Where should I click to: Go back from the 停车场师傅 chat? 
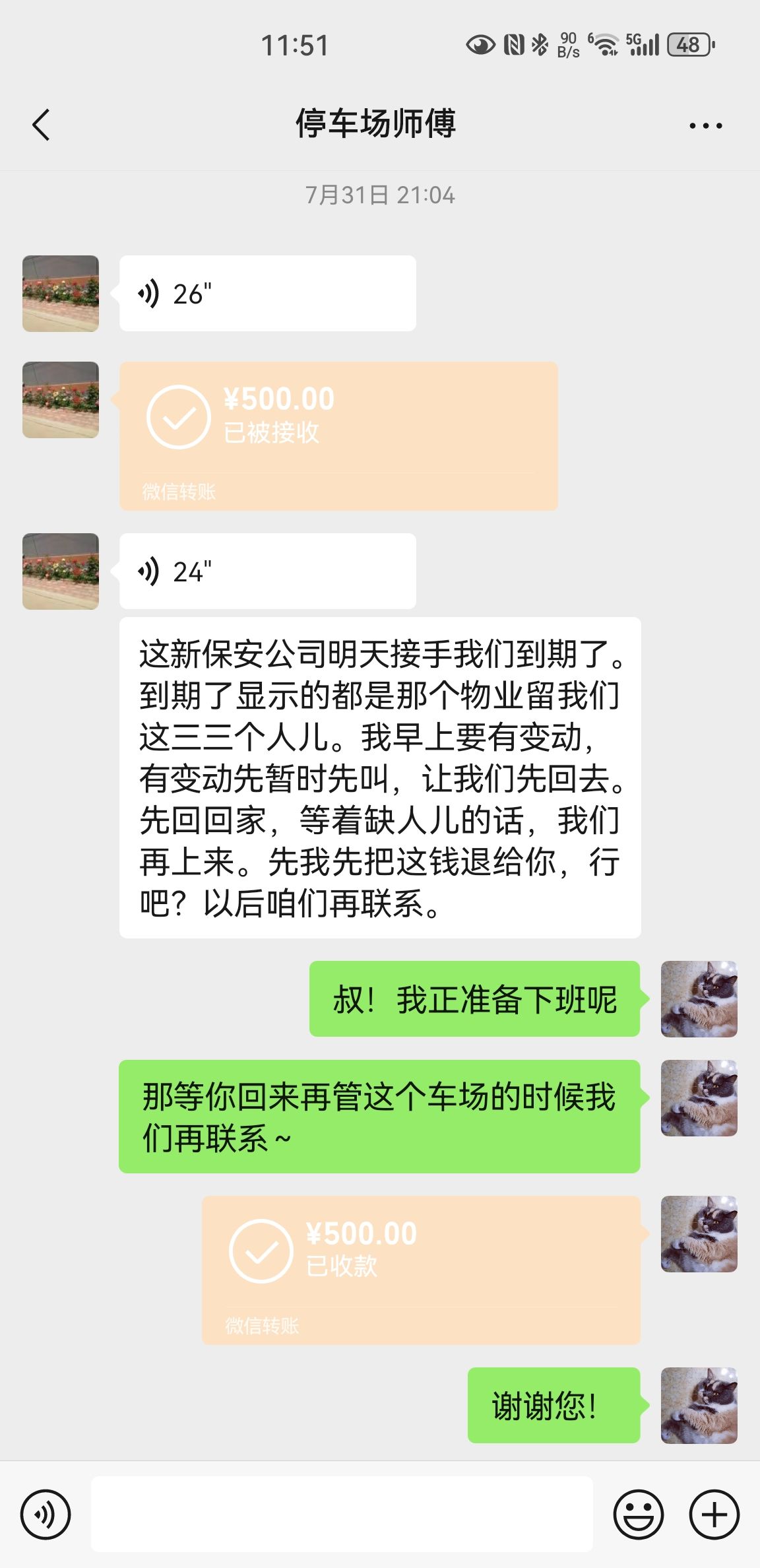click(41, 125)
